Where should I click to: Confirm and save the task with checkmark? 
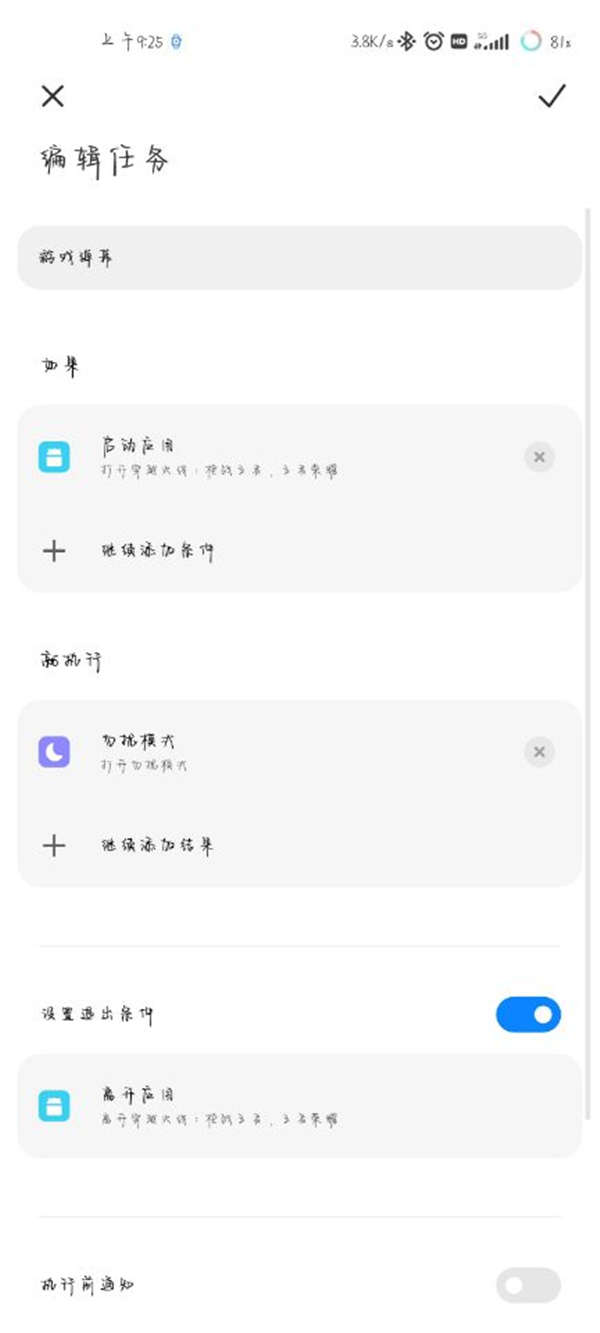coord(551,96)
